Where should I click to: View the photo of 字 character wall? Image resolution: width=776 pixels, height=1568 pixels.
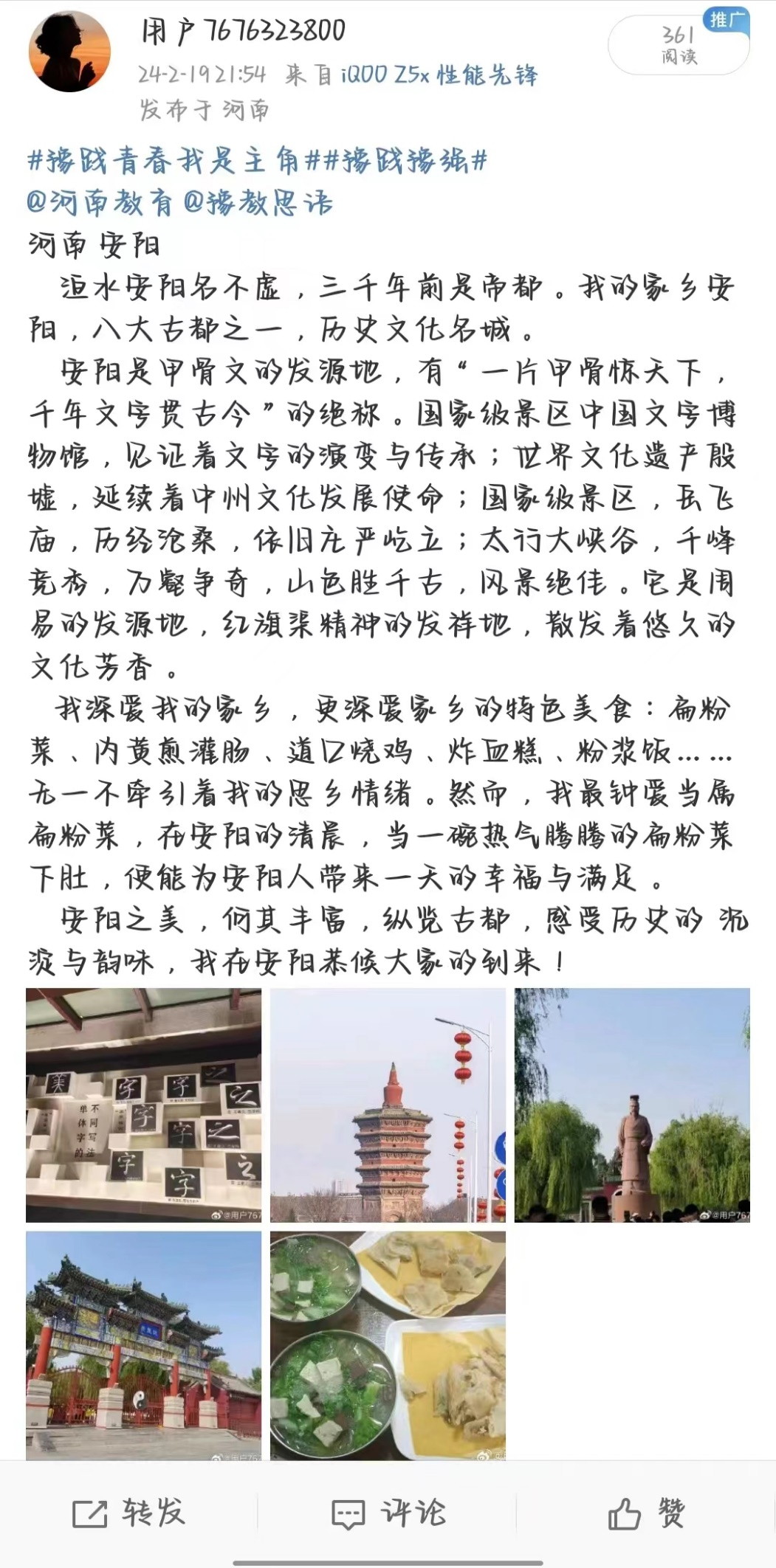tap(143, 1105)
